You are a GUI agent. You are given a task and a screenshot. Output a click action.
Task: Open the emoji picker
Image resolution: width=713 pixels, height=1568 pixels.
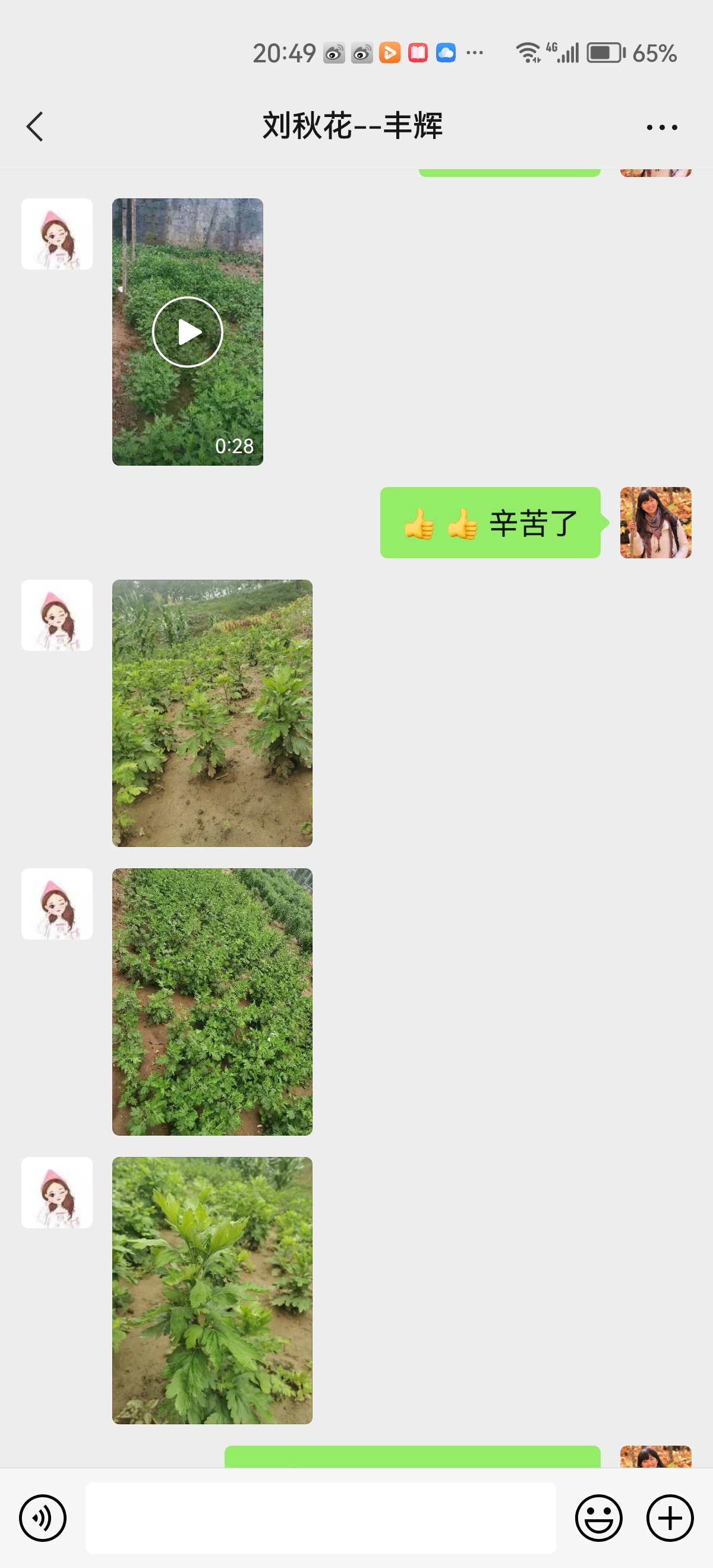(x=598, y=1518)
